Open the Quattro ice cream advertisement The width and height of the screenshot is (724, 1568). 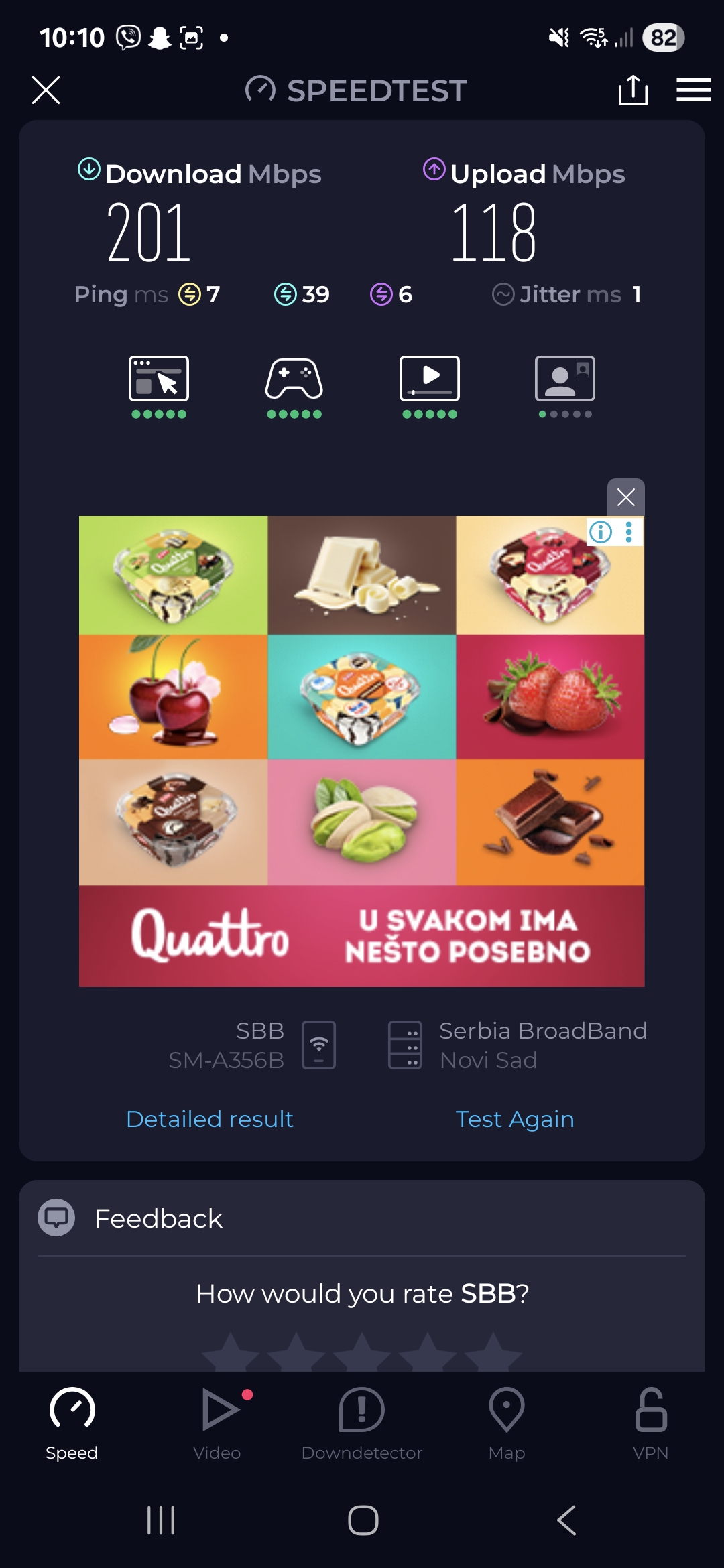coord(362,750)
